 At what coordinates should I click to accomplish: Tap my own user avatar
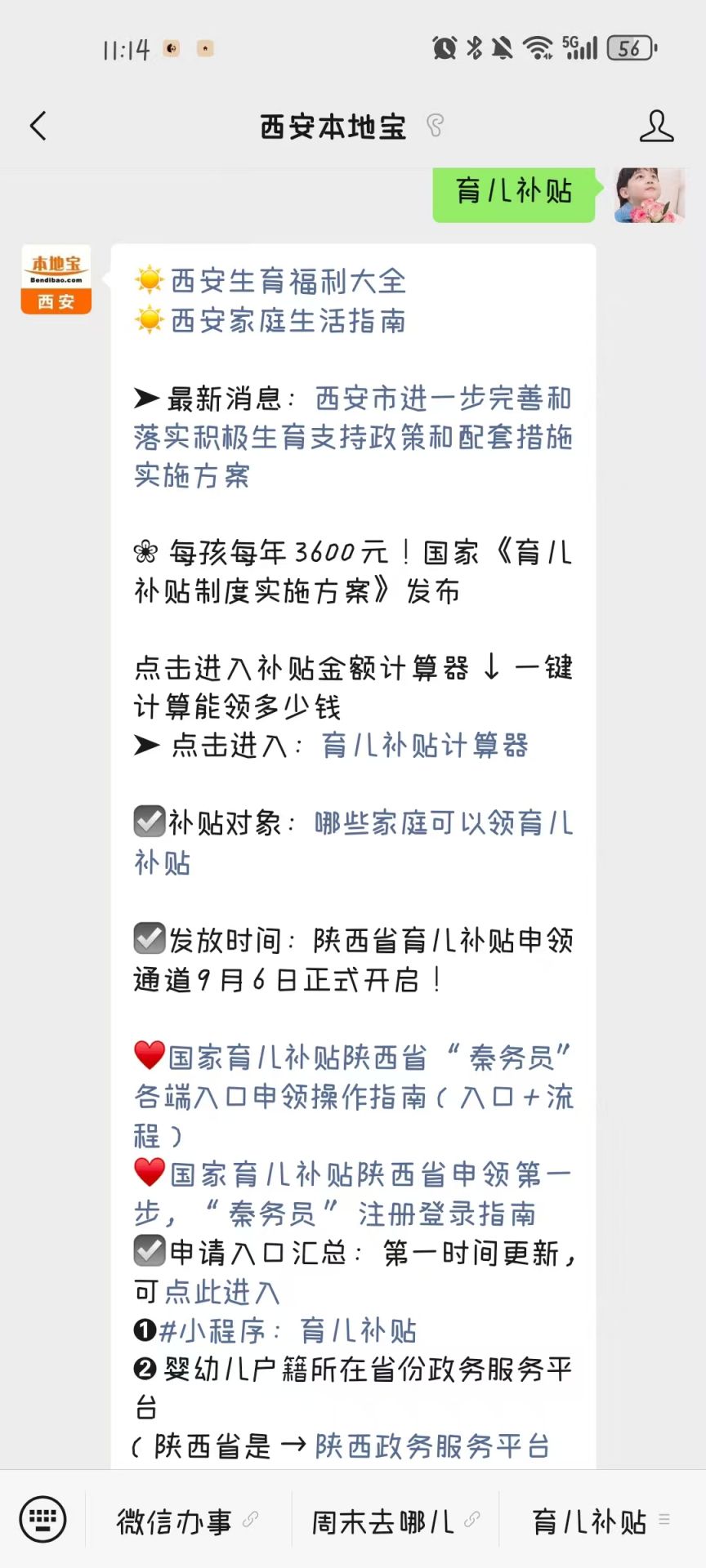(x=650, y=196)
